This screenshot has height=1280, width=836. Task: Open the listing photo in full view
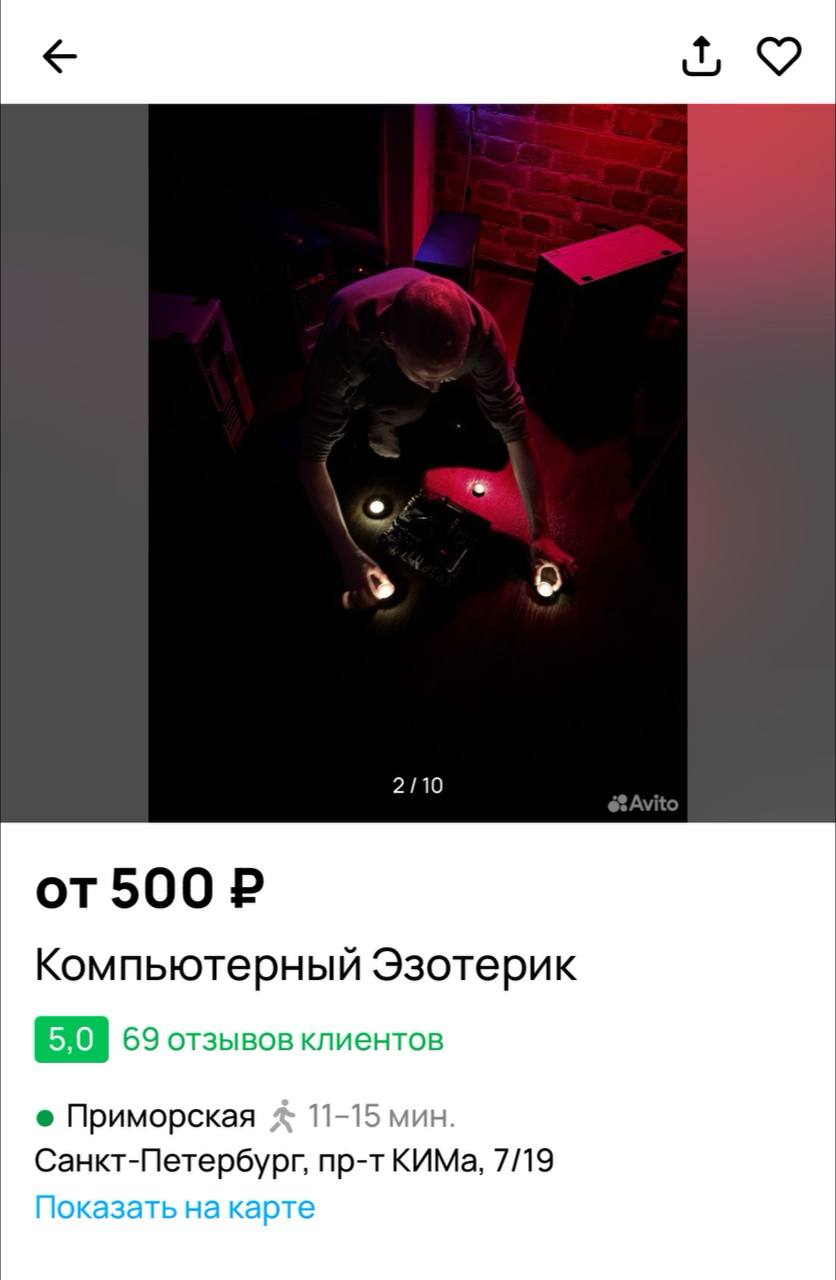click(417, 462)
